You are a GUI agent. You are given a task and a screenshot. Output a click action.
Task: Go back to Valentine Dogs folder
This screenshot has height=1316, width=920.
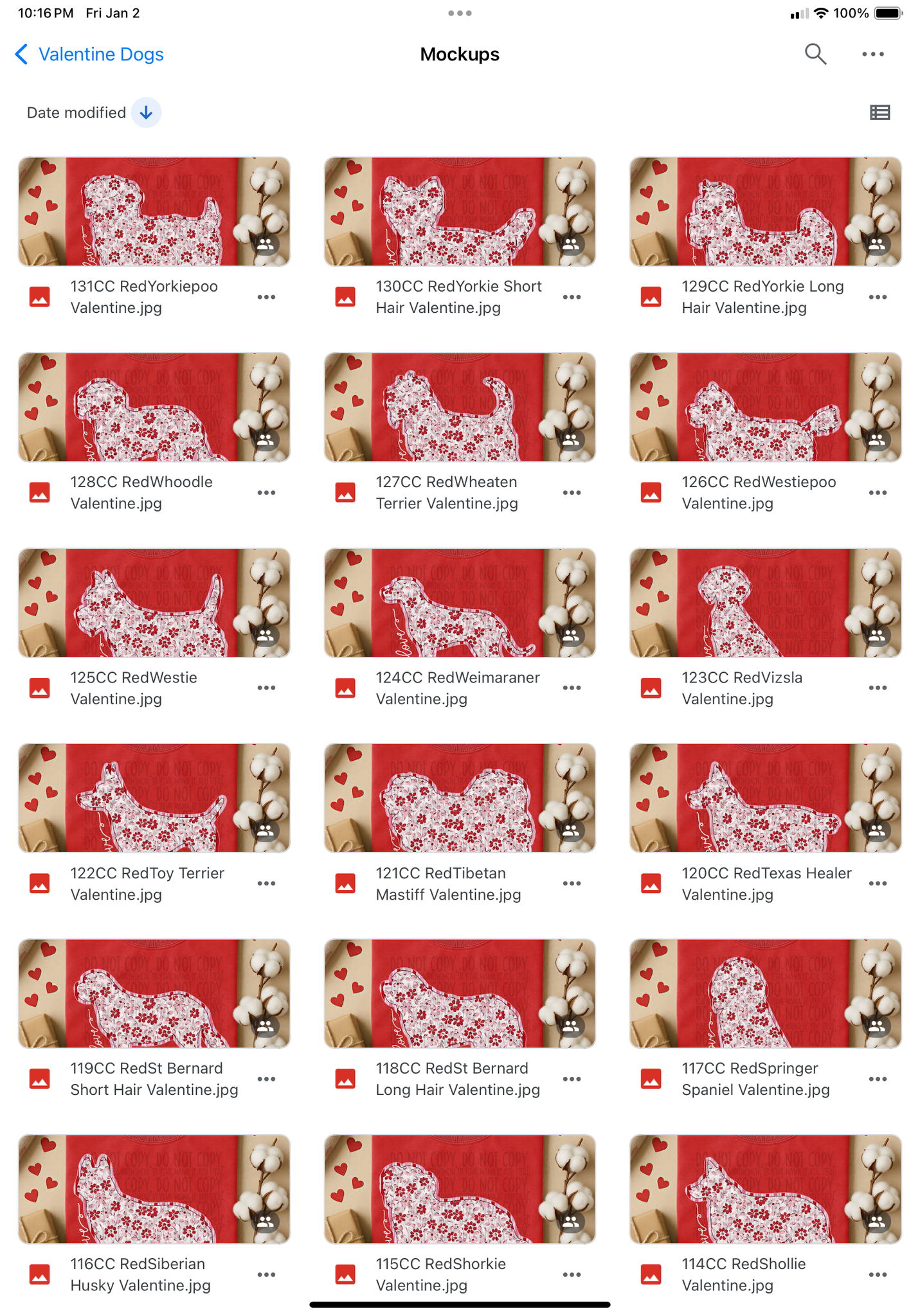[89, 55]
